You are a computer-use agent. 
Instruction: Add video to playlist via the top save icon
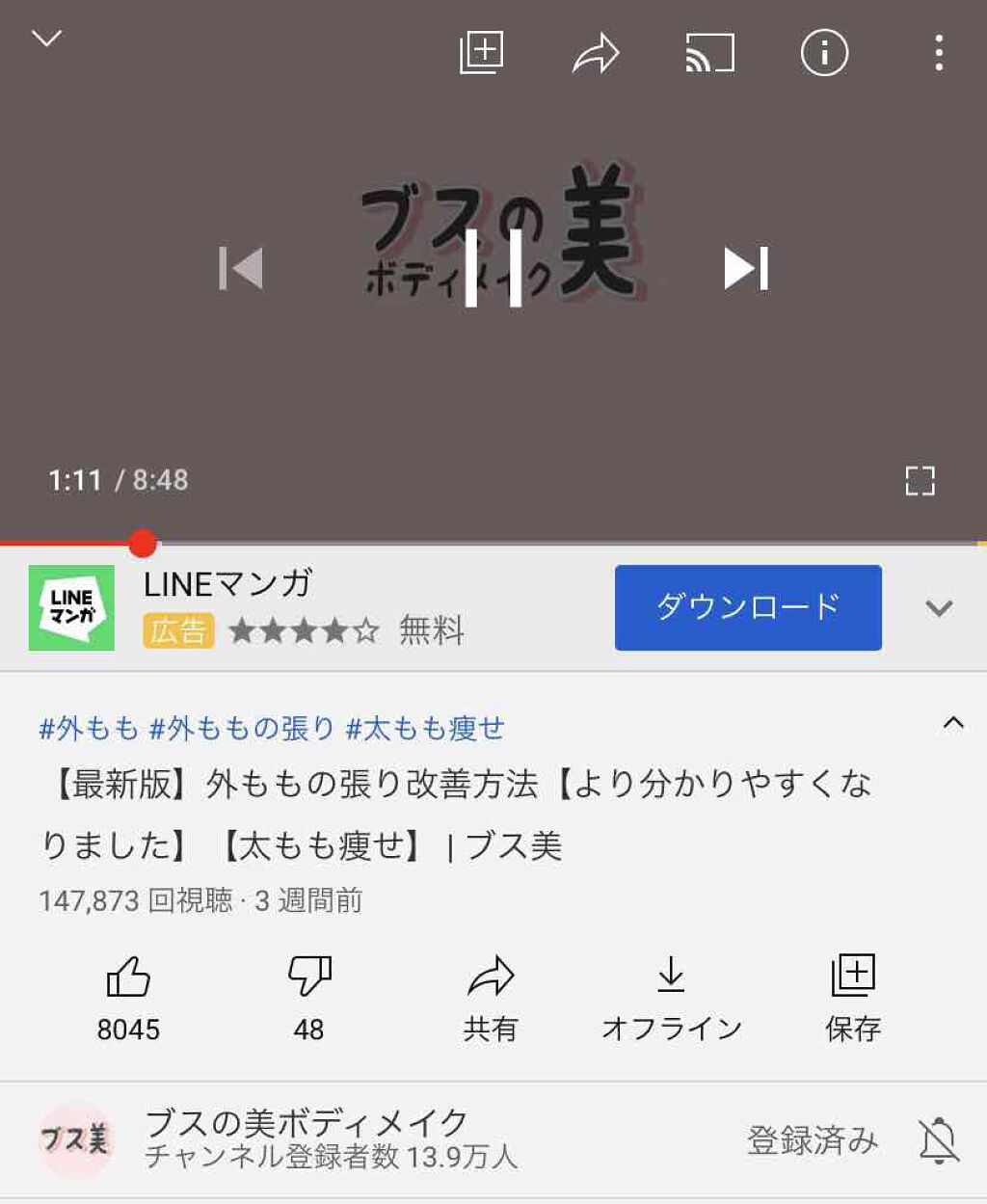pos(480,55)
